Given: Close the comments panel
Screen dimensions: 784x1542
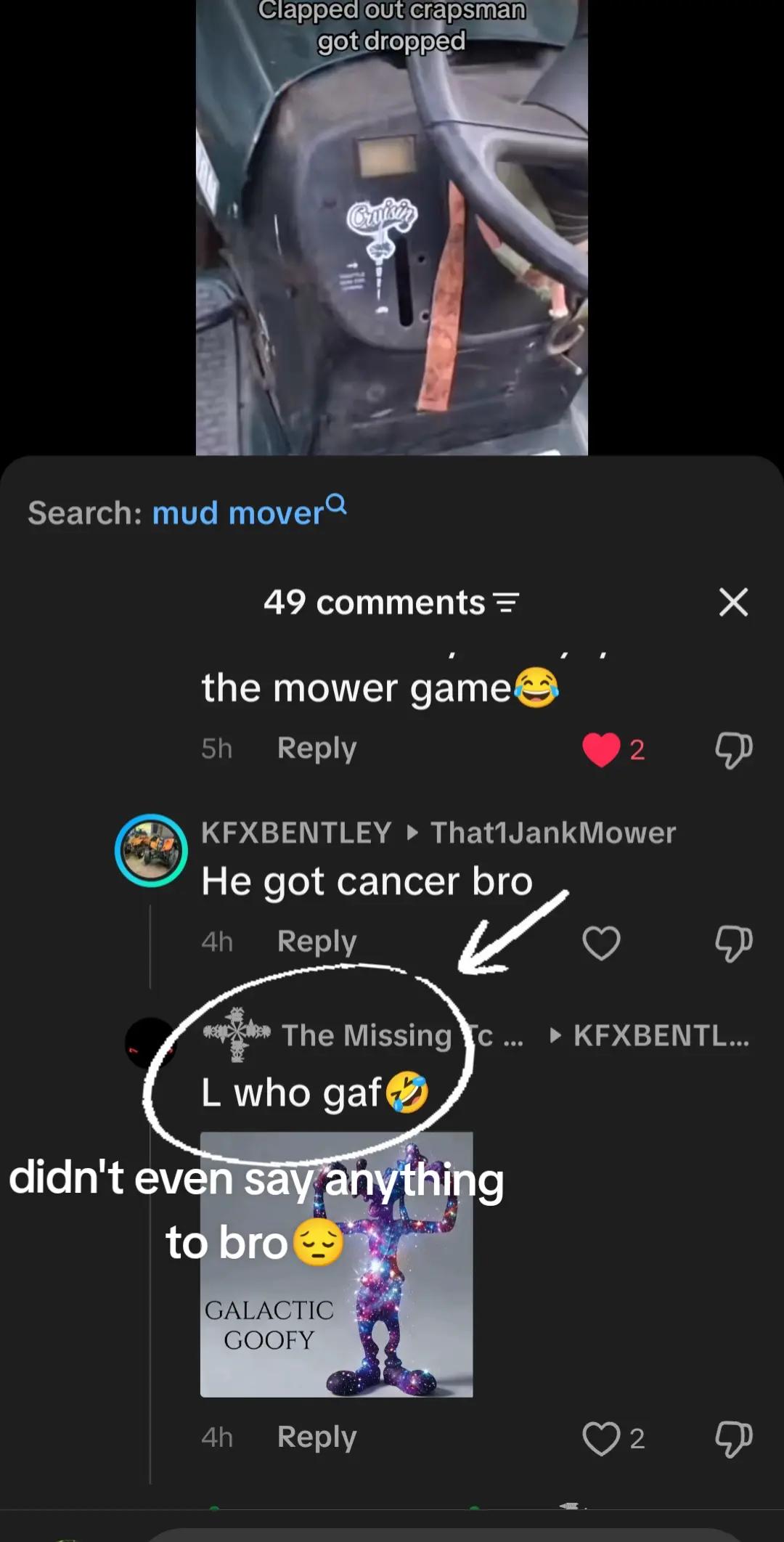Looking at the screenshot, I should pyautogui.click(x=733, y=602).
